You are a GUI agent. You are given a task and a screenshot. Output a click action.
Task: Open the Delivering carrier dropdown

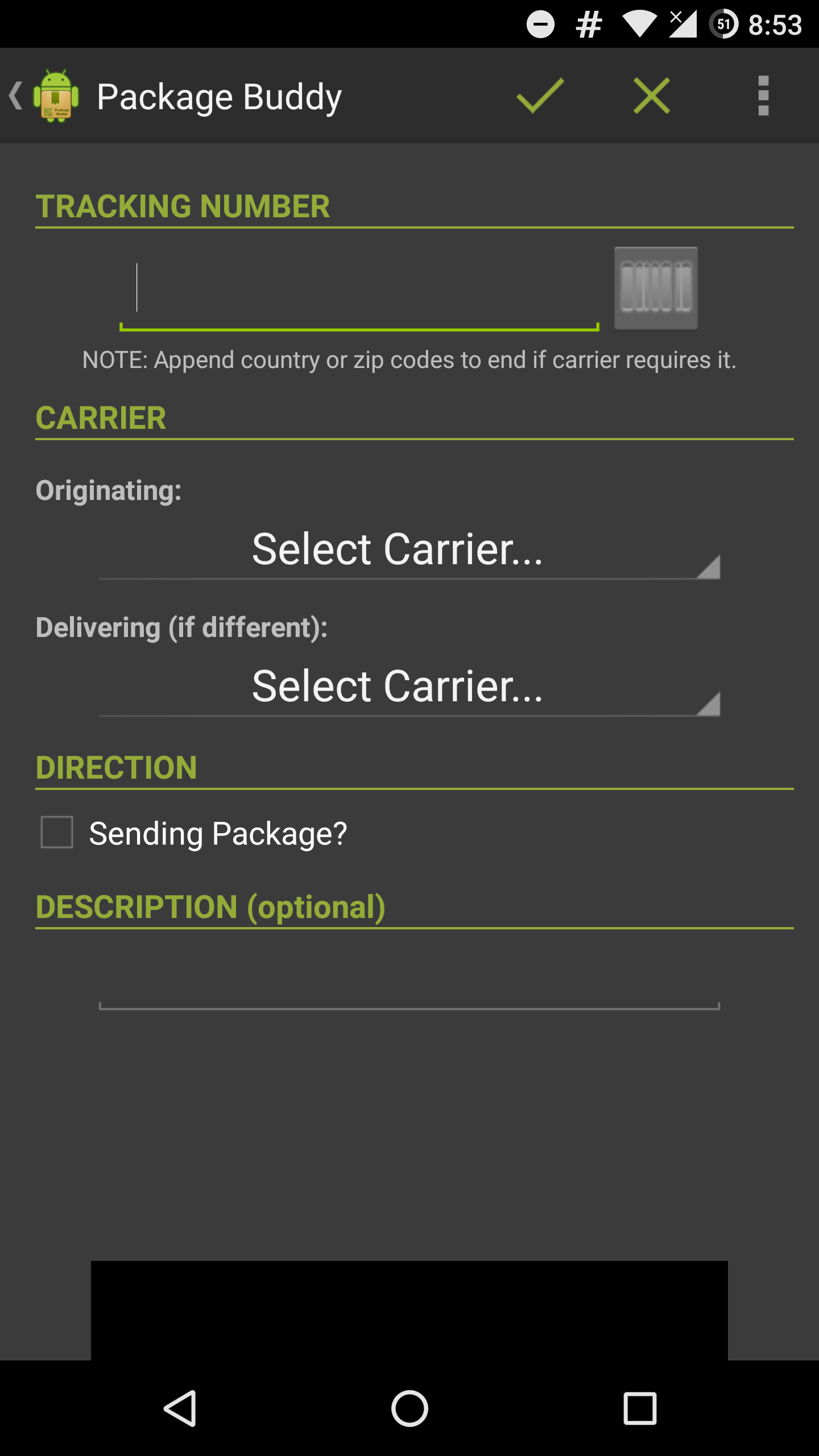coord(408,687)
